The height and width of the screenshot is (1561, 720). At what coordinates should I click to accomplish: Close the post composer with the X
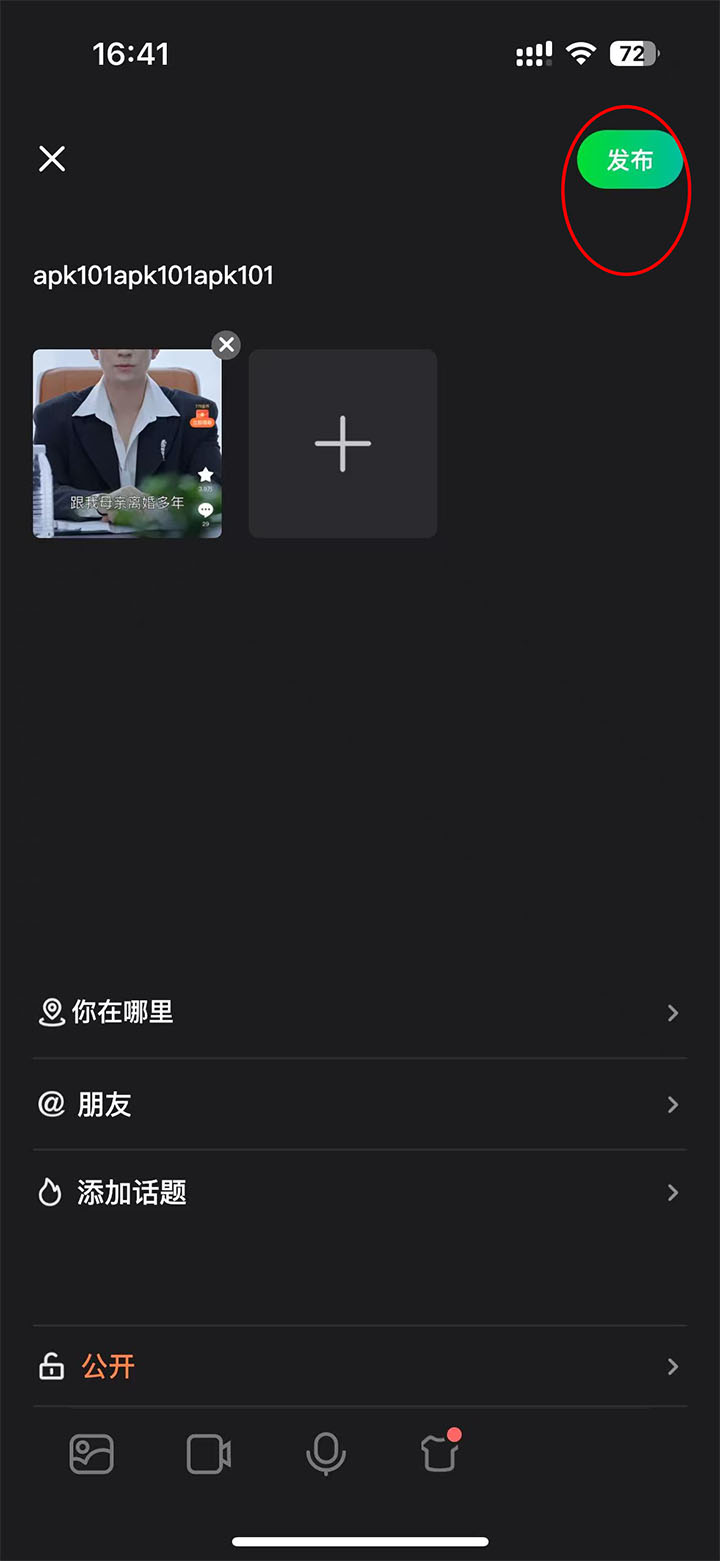point(52,159)
